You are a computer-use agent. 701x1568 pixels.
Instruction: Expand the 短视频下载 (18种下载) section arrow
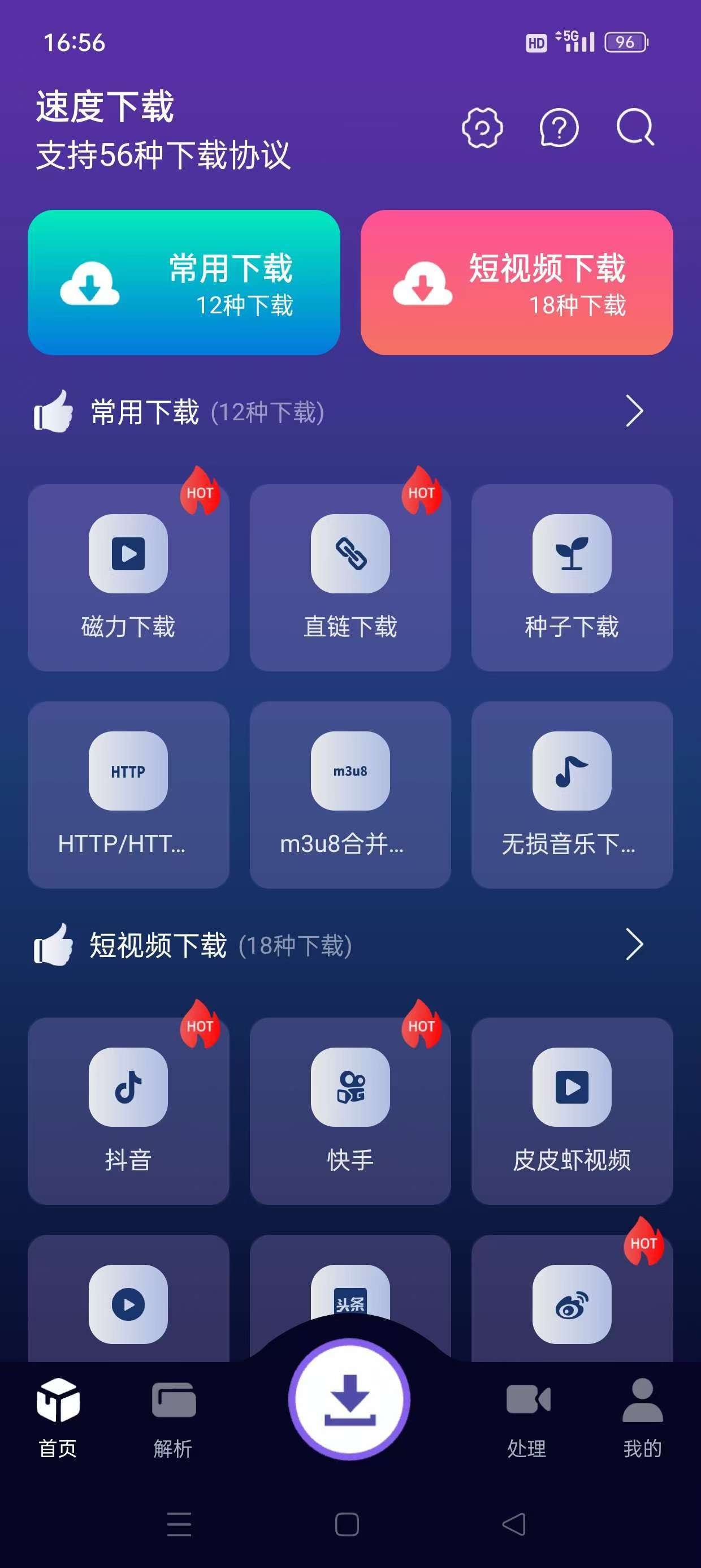coord(634,945)
